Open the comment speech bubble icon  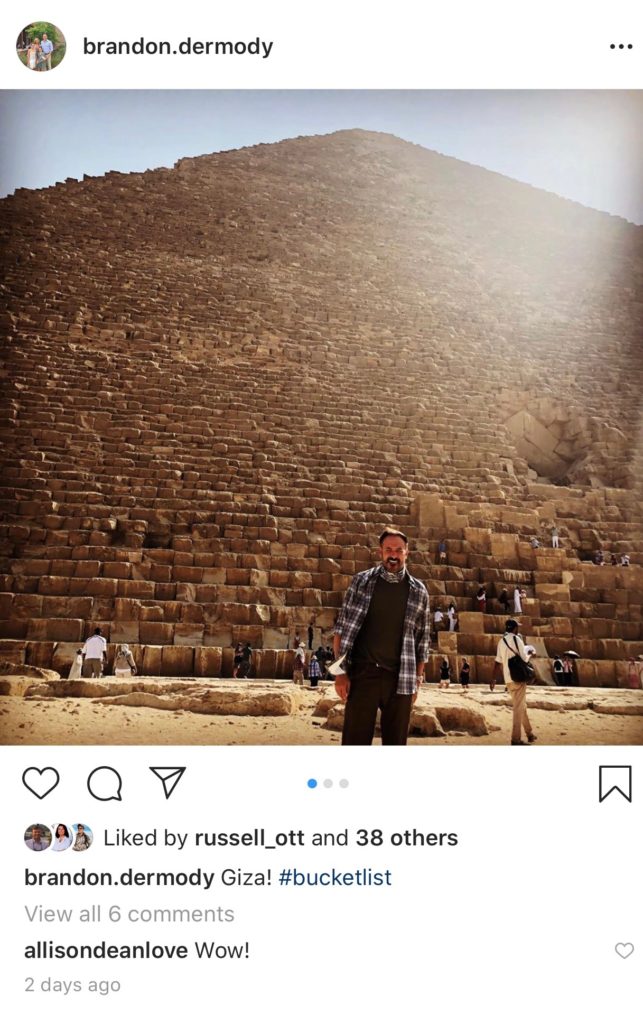(104, 783)
